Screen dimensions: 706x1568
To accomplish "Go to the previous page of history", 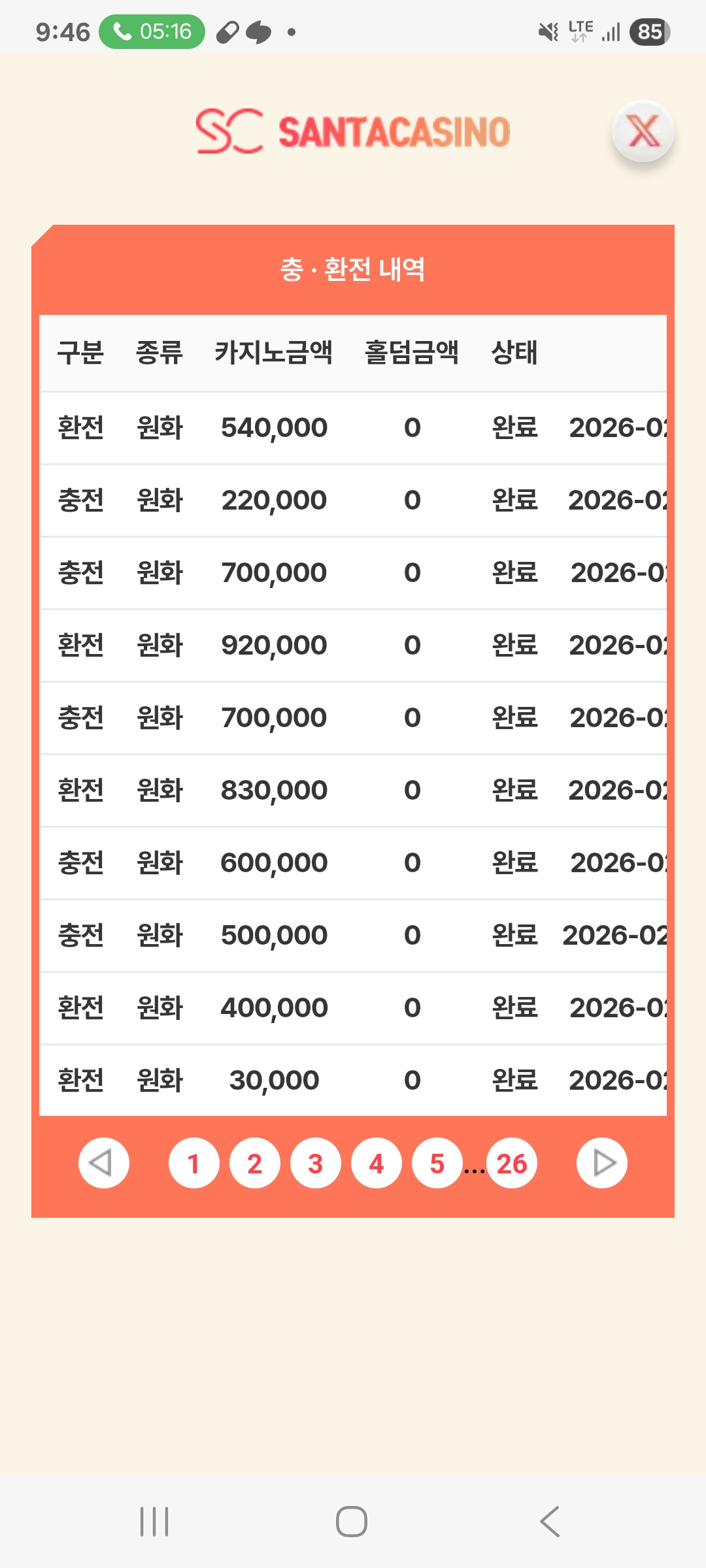I will pos(103,1163).
